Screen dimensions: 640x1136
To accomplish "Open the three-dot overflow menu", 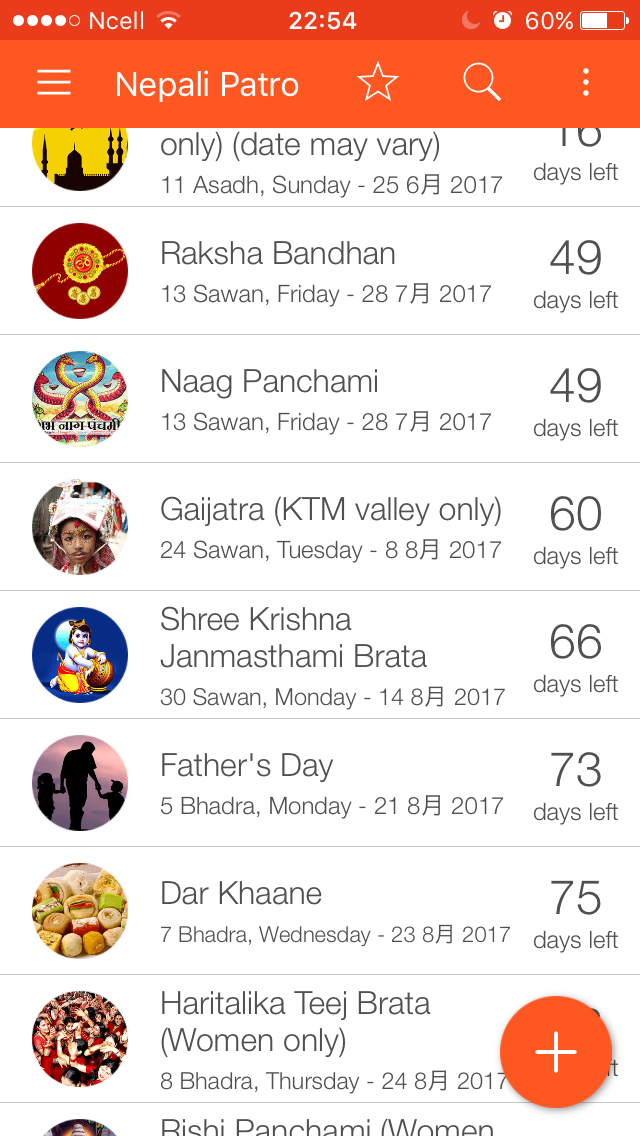I will point(586,83).
